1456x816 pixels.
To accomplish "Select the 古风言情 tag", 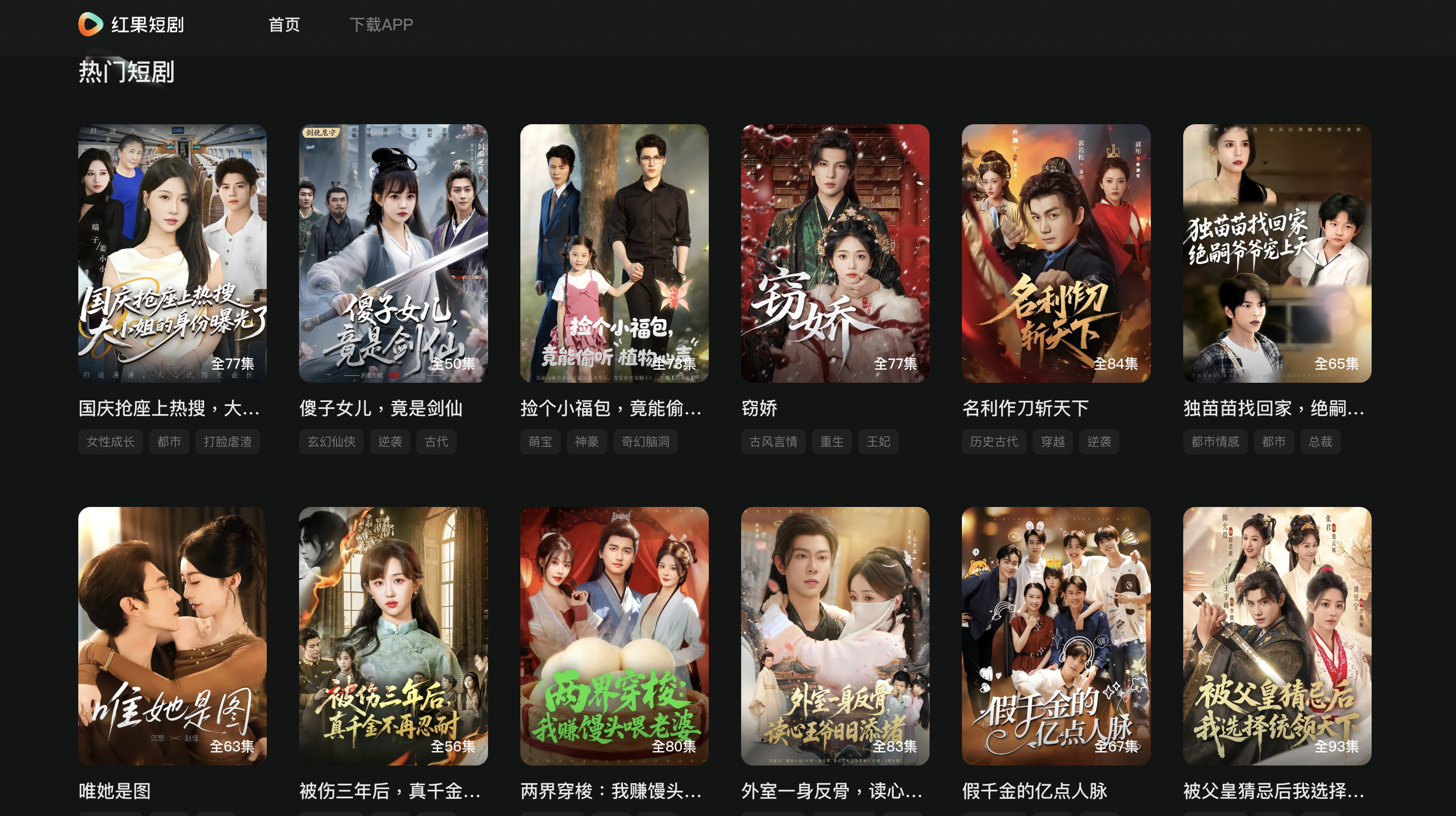I will 773,441.
